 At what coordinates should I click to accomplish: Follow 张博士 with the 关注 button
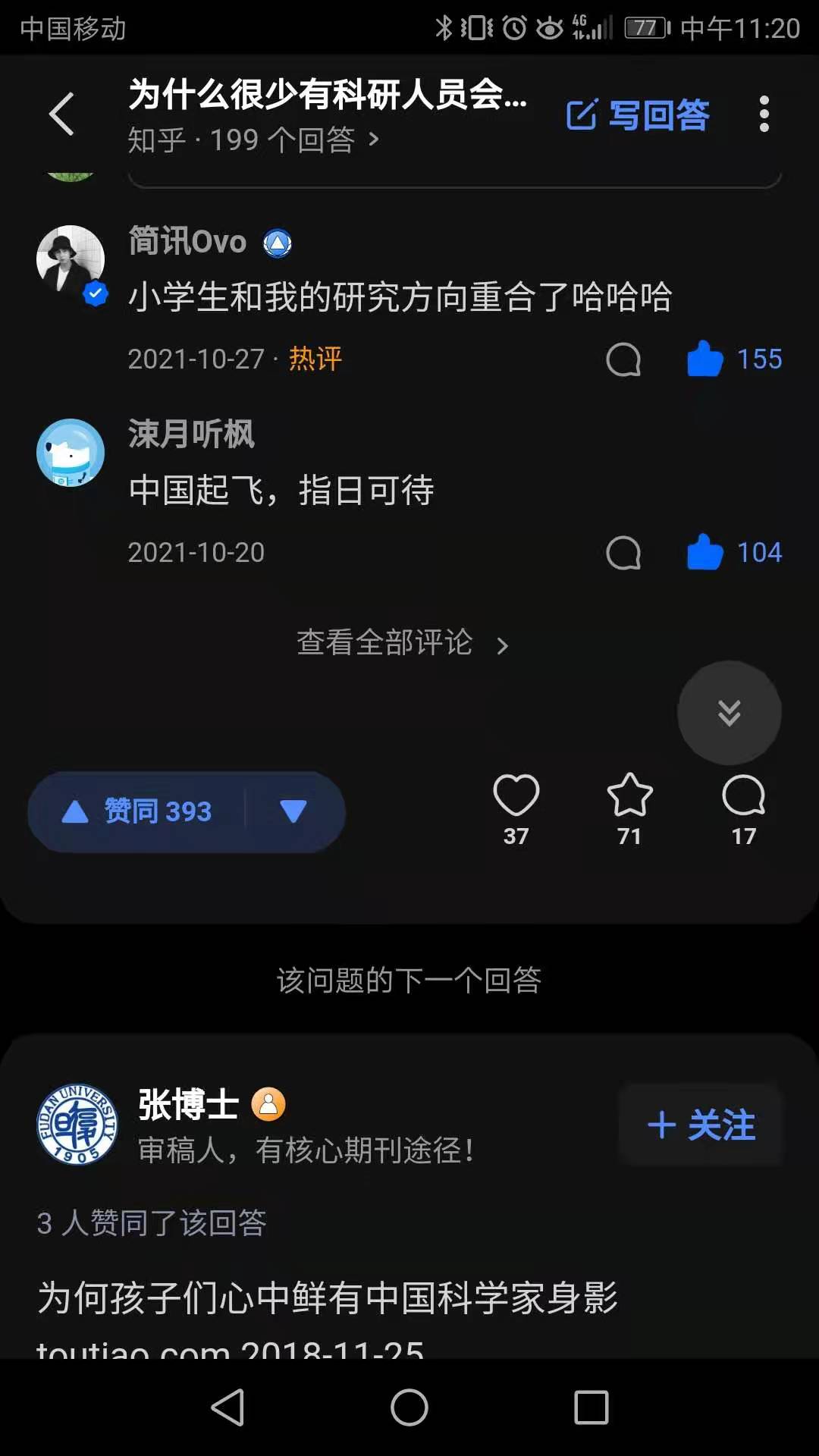click(x=701, y=1125)
